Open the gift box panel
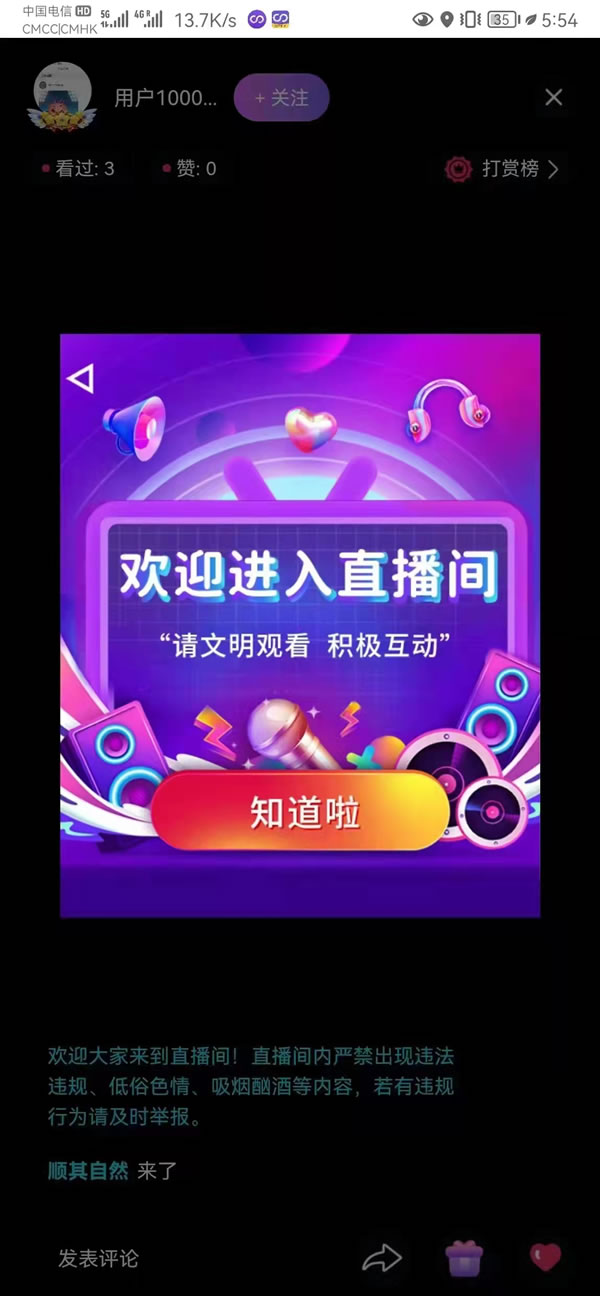This screenshot has height=1296, width=600. point(464,1257)
